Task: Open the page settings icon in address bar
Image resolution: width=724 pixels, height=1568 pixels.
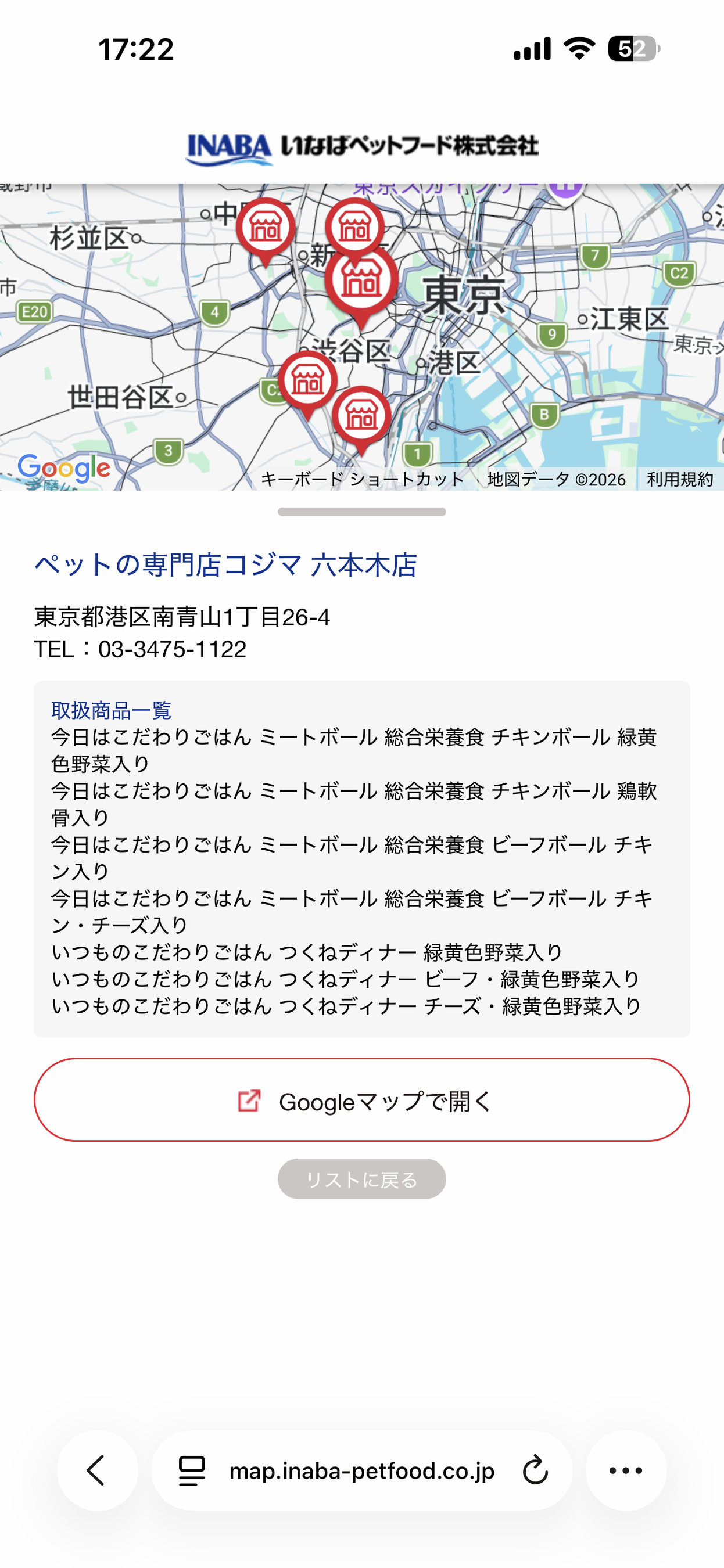Action: click(192, 1470)
